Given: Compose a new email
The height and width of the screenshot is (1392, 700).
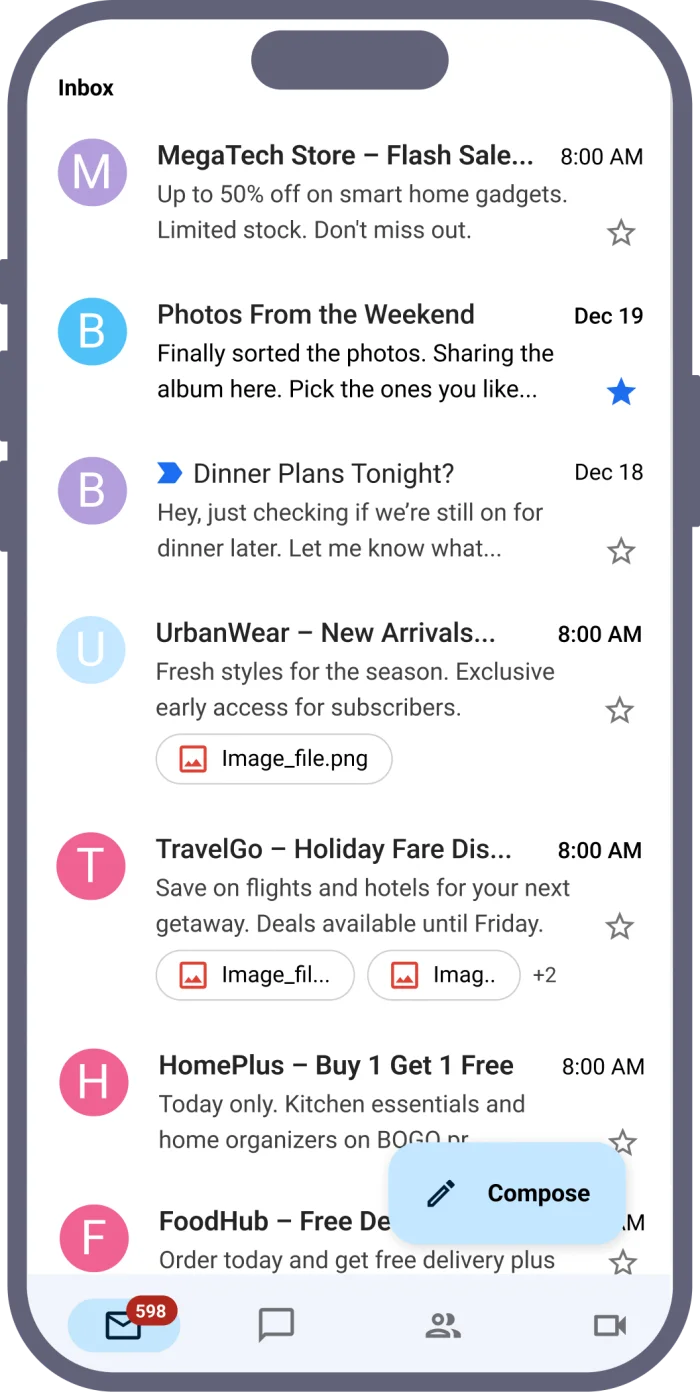Looking at the screenshot, I should point(508,1193).
